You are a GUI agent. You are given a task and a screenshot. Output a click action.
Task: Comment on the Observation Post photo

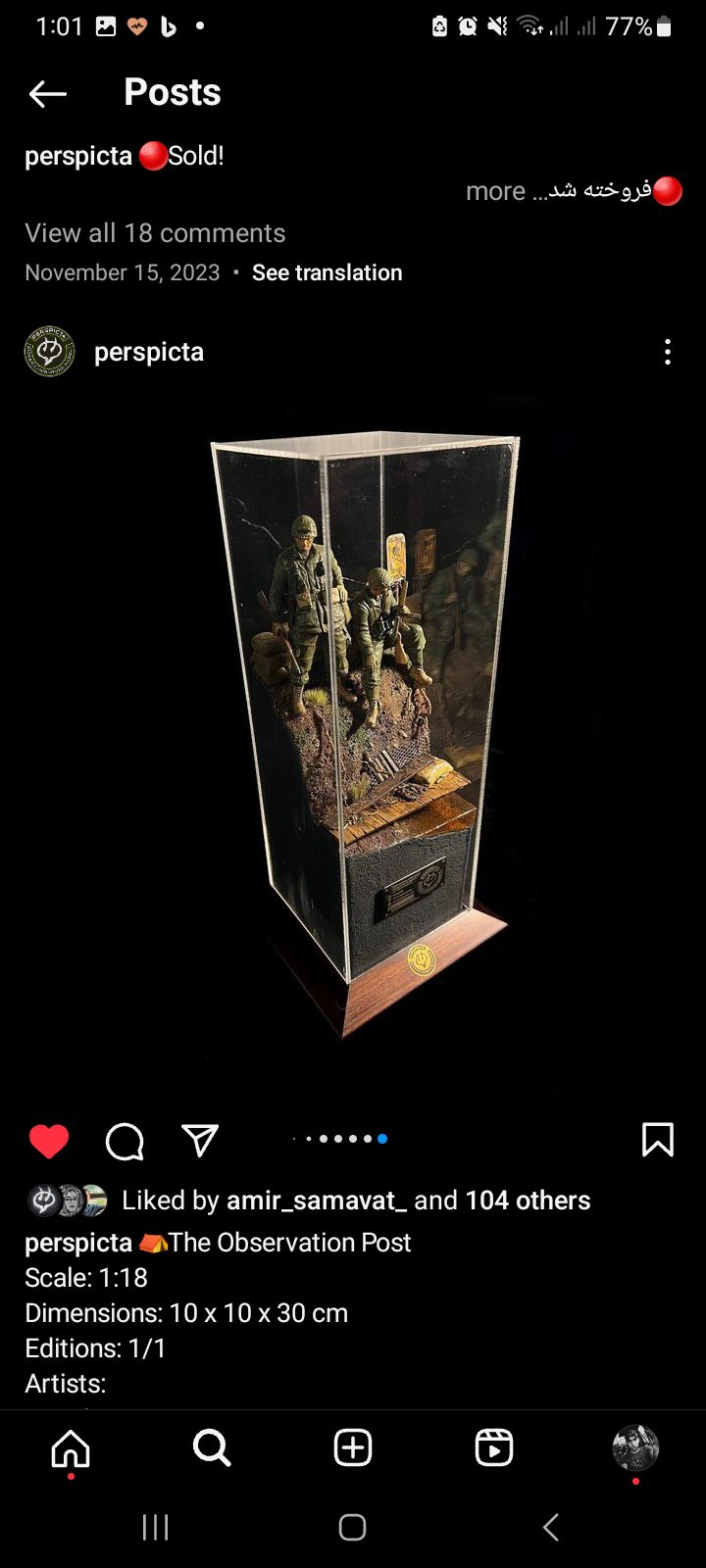(x=125, y=1141)
